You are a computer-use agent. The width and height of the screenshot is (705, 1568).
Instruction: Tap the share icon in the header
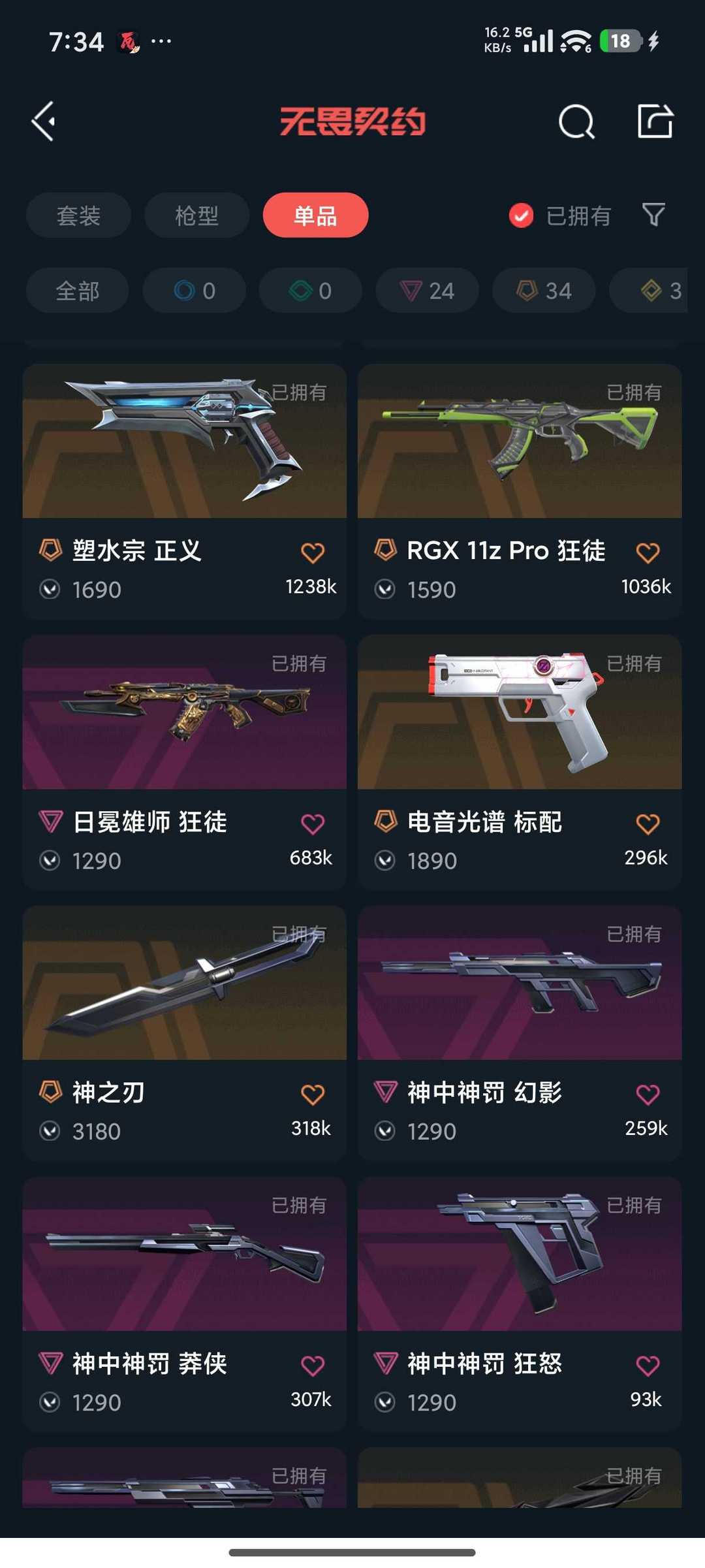tap(655, 121)
